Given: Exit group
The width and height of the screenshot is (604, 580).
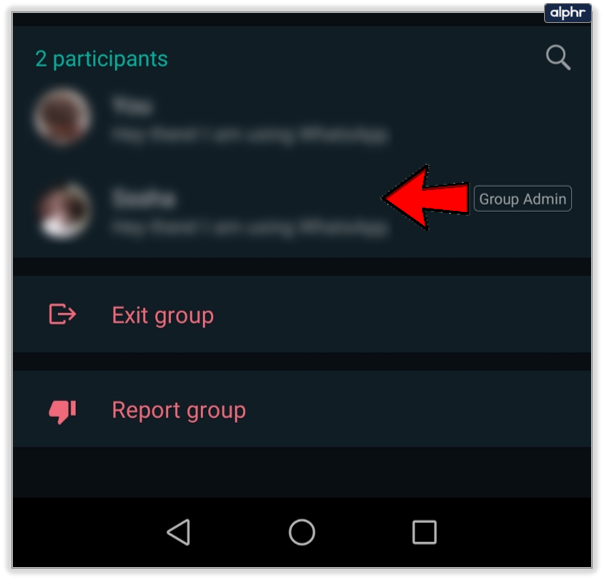Looking at the screenshot, I should tap(162, 315).
